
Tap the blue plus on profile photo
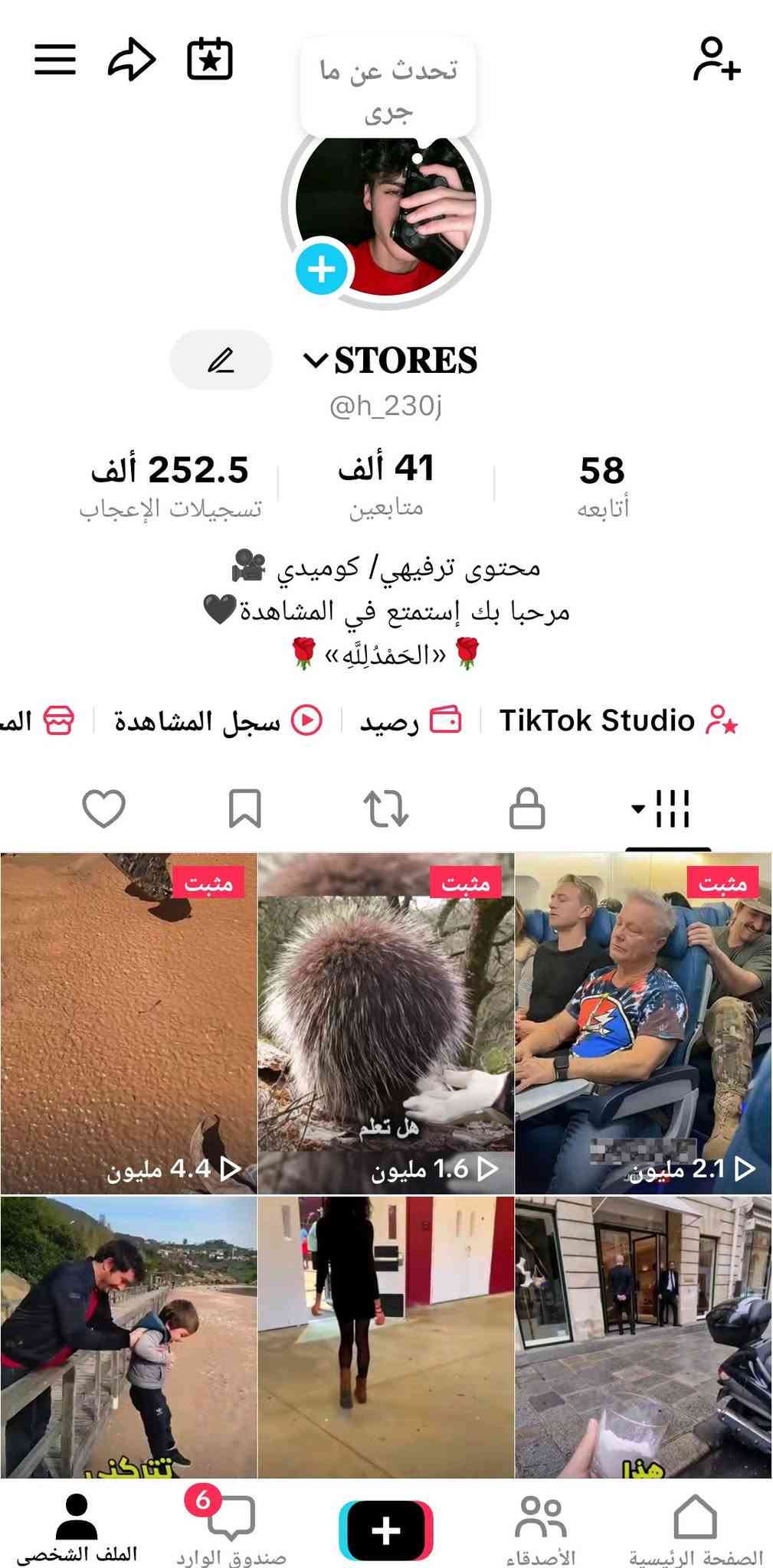(x=322, y=269)
